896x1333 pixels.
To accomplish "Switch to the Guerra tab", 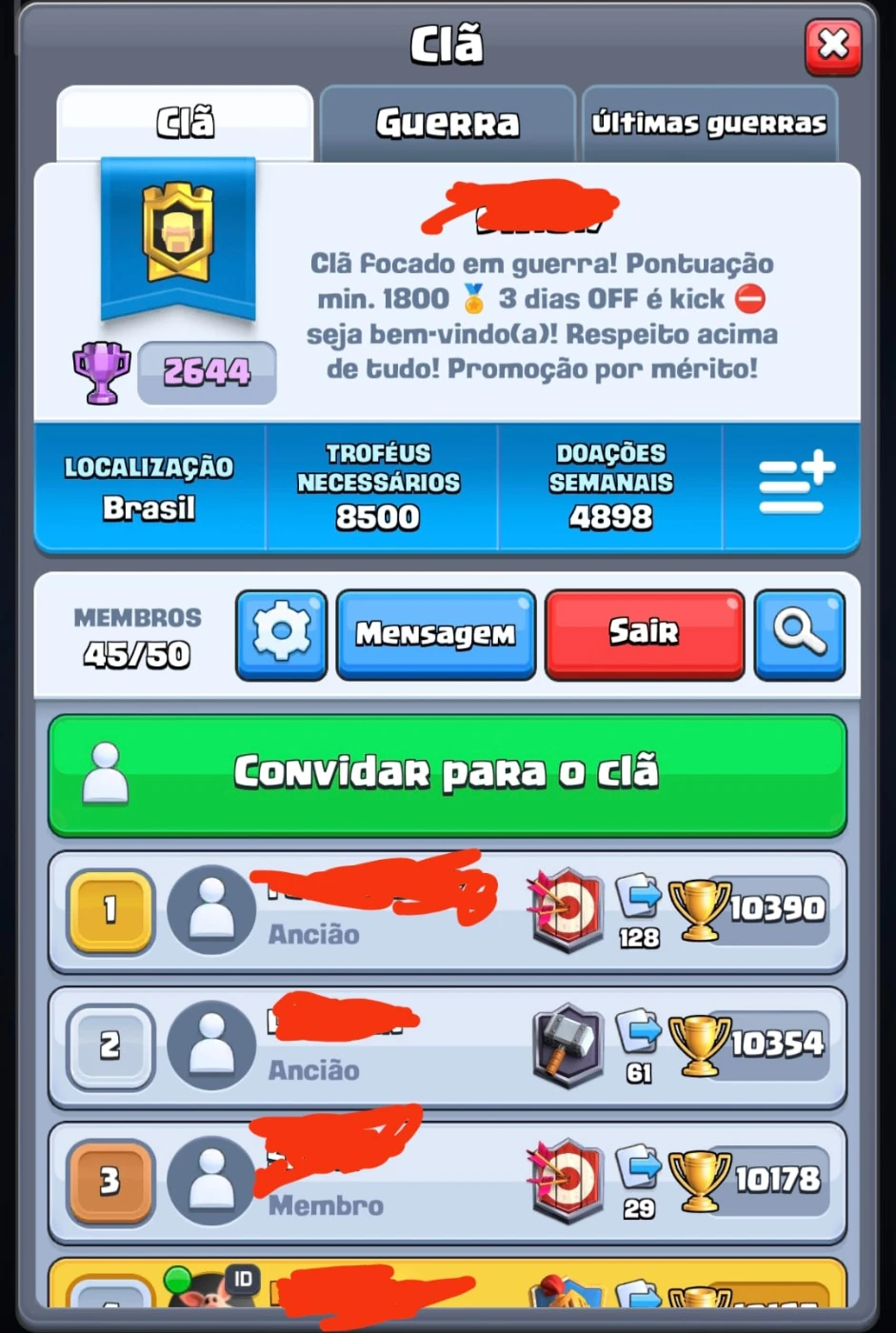I will pyautogui.click(x=448, y=124).
